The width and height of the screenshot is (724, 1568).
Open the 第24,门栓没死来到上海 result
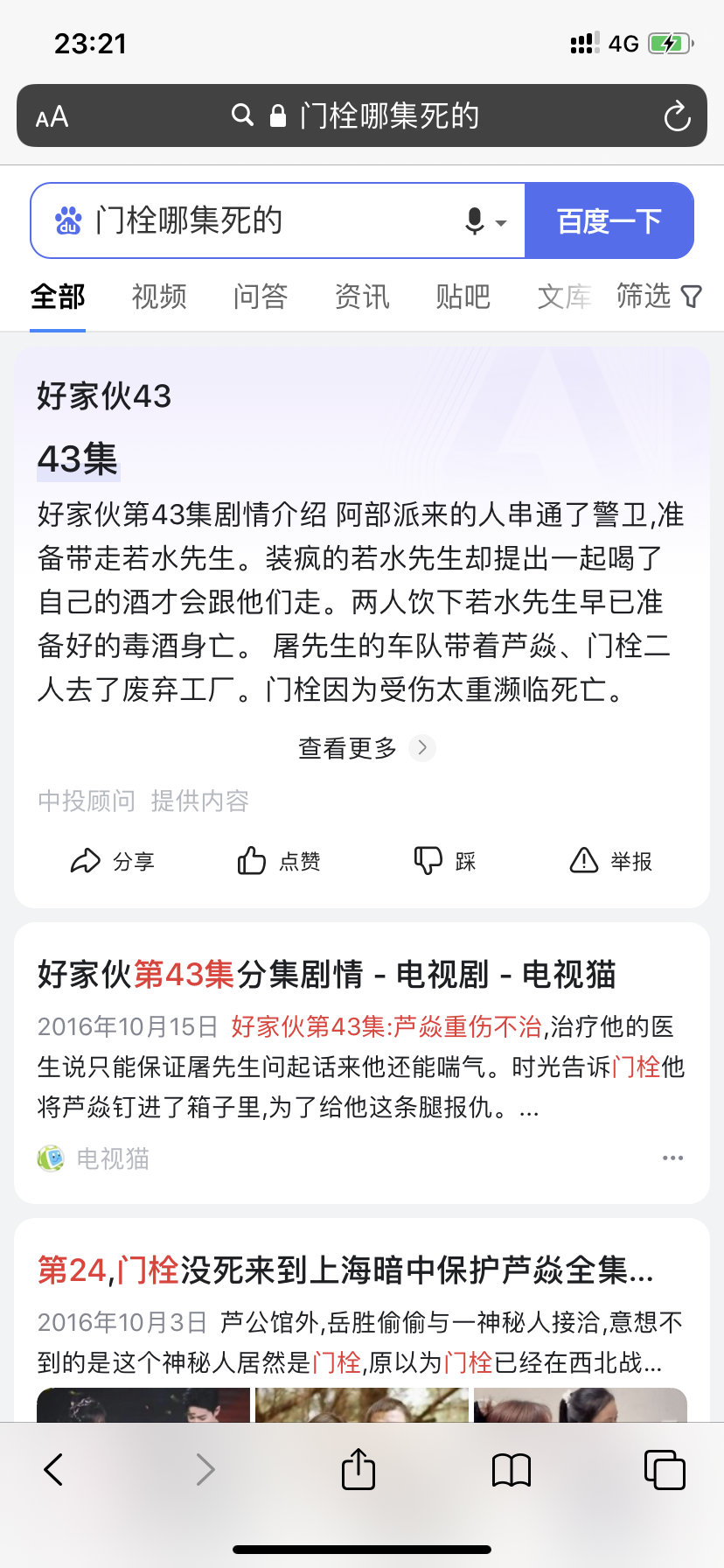(x=345, y=1270)
